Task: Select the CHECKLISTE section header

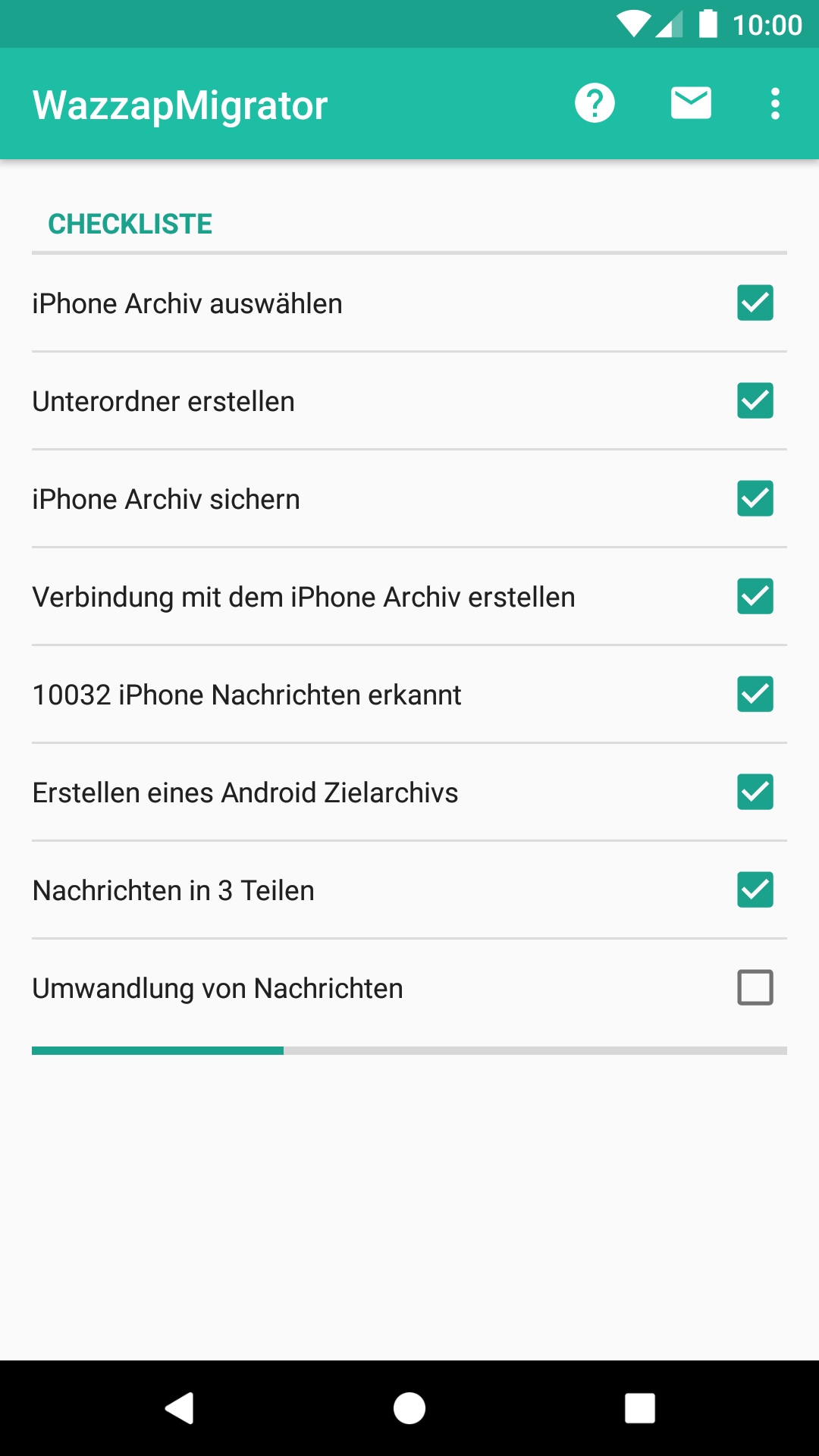Action: point(130,224)
